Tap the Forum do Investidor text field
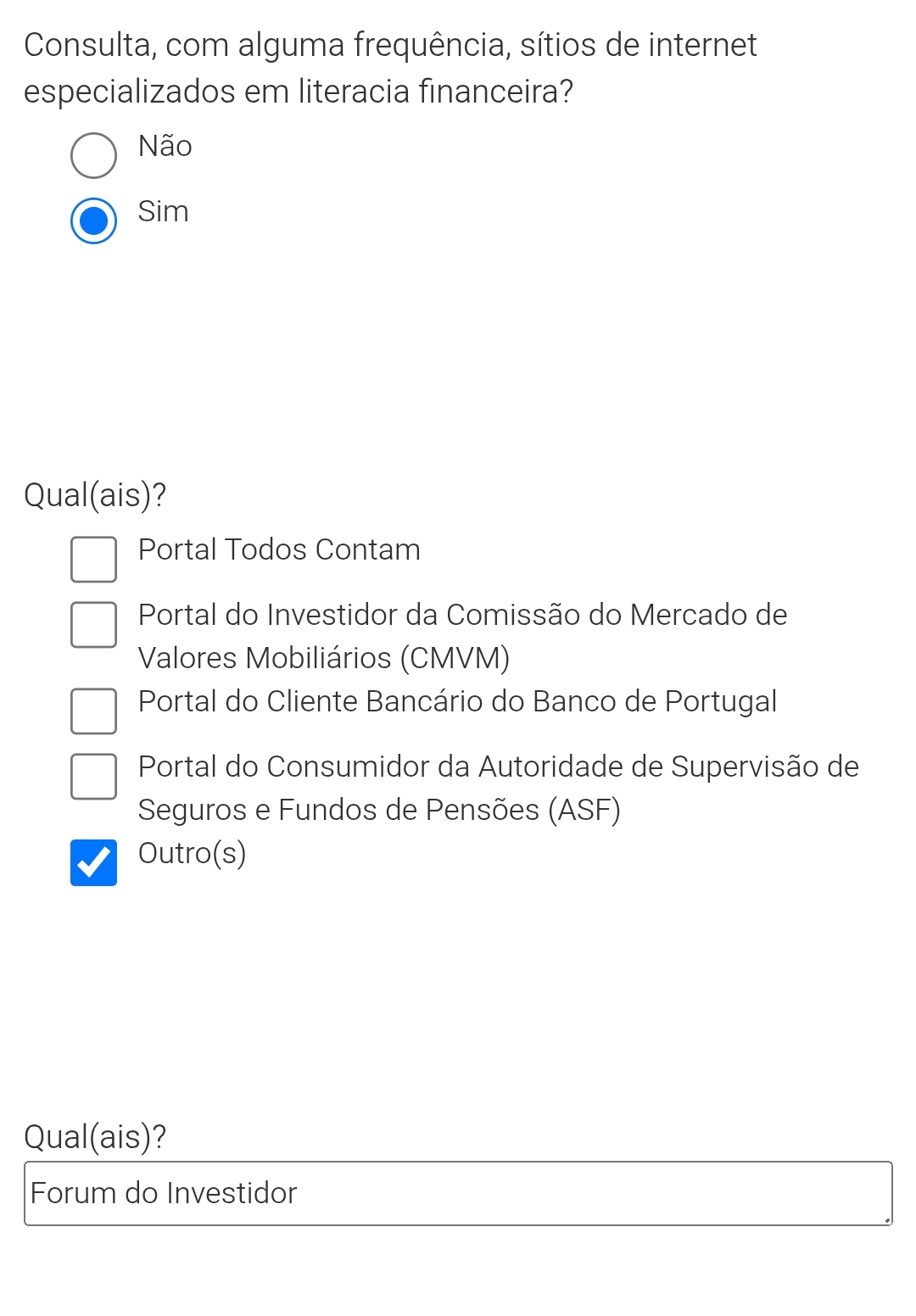Viewport: 916px width, 1316px height. (x=458, y=1193)
